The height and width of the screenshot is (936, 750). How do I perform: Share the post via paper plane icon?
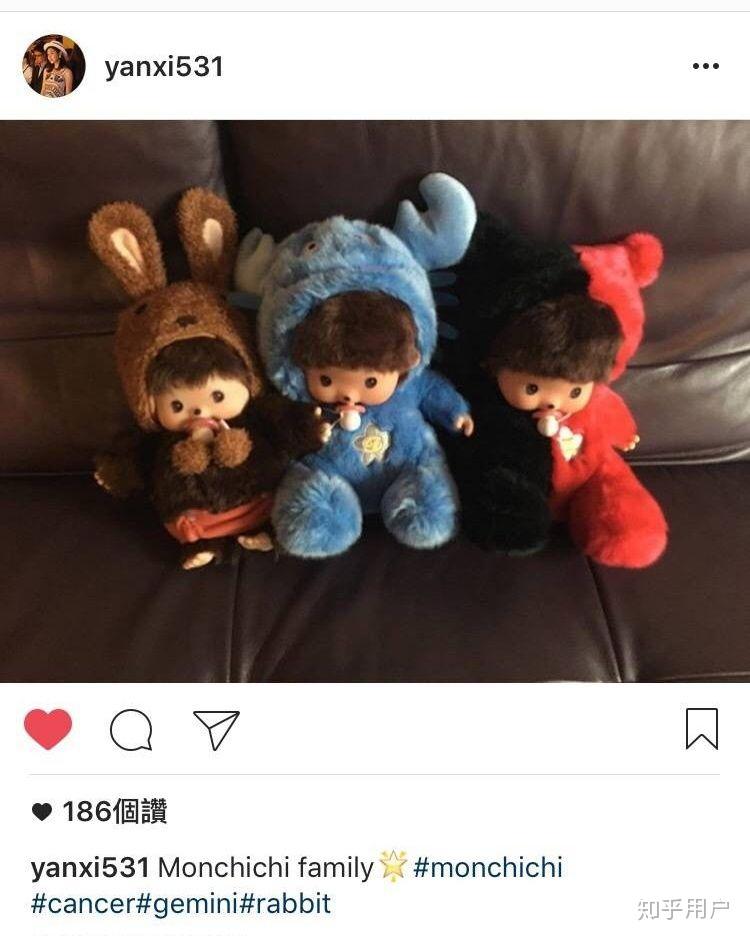click(216, 730)
